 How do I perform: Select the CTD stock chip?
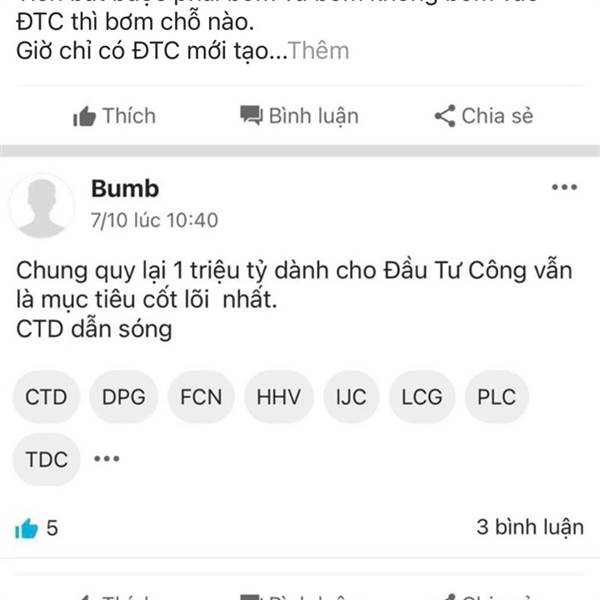[46, 397]
